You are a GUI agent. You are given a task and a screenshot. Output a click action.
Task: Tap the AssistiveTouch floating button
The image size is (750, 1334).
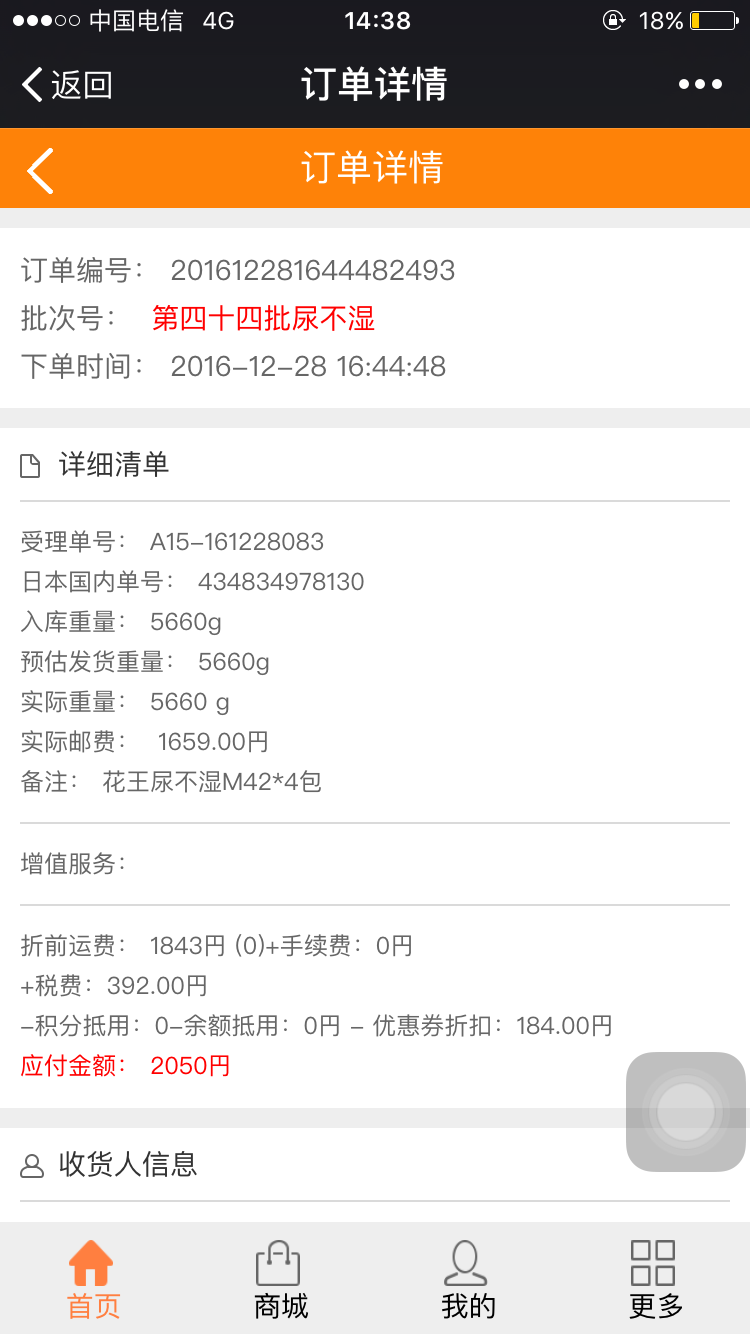686,1111
